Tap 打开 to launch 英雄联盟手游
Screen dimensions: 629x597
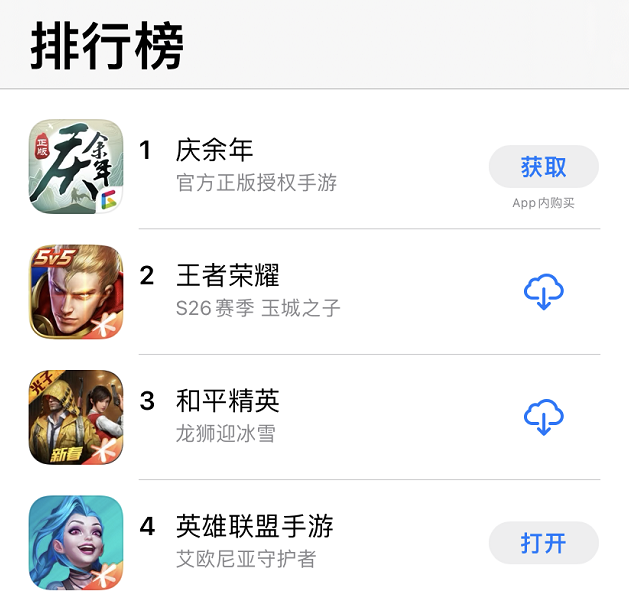[543, 543]
